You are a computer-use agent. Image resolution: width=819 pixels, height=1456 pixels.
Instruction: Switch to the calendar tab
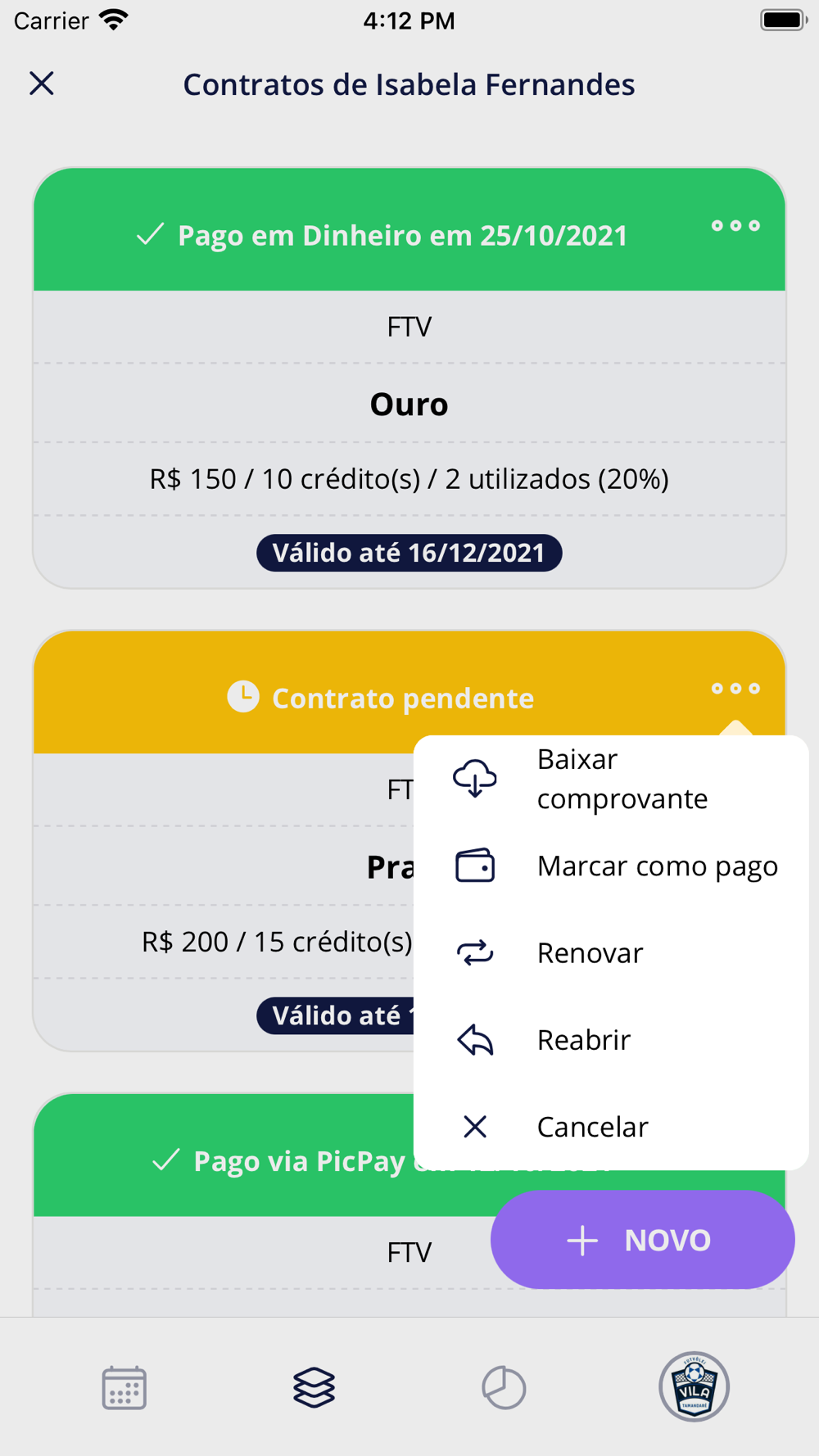click(x=124, y=1387)
